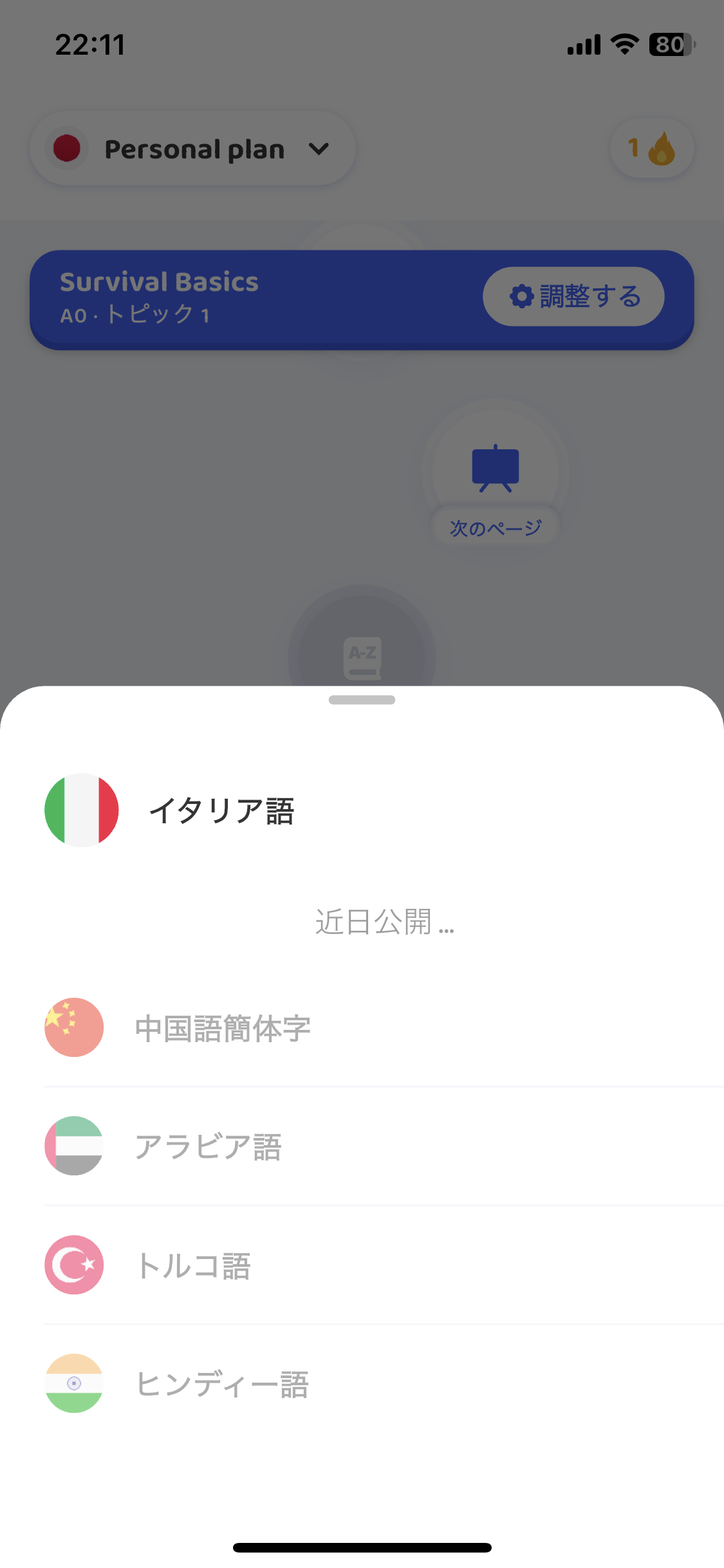
Task: Tap the 調整する settings button
Action: (573, 296)
